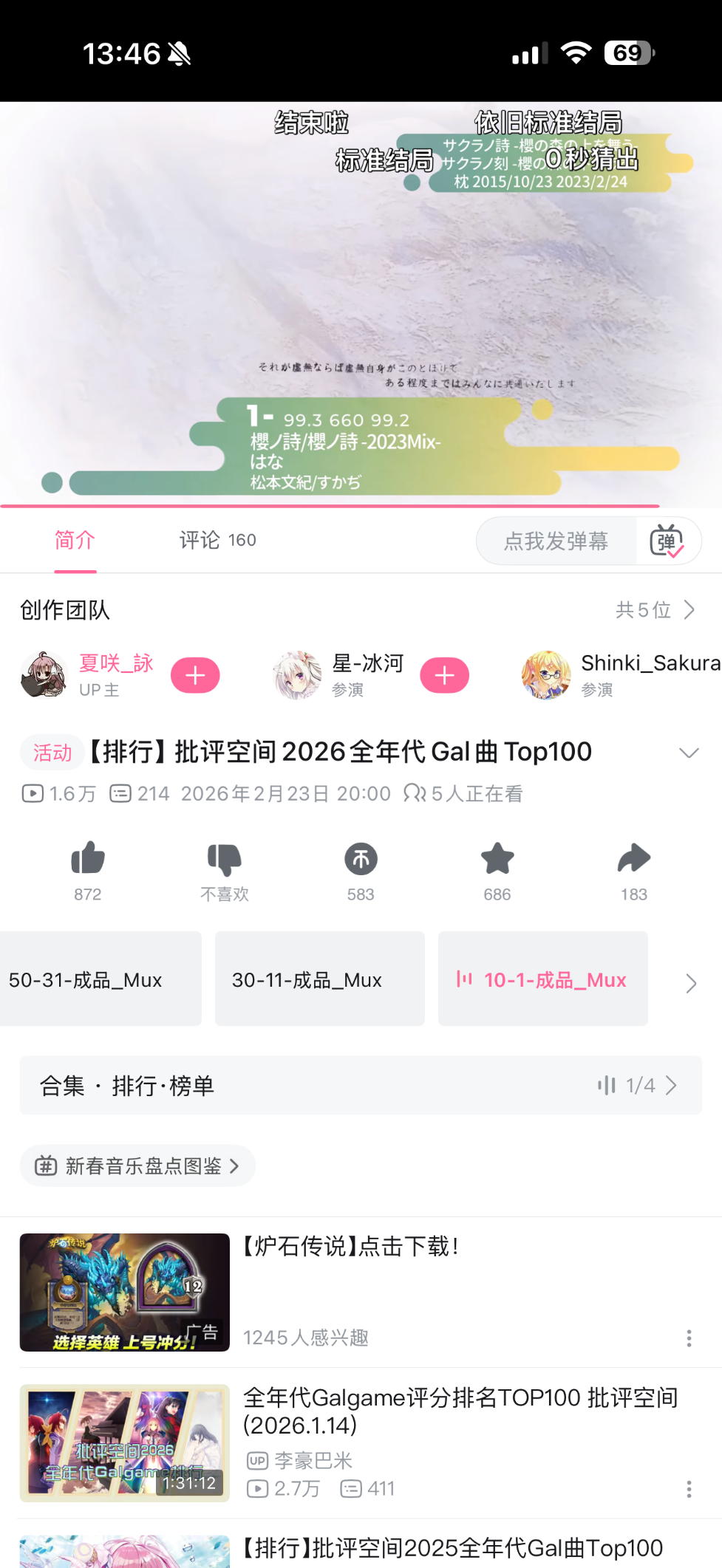Follow performer 星-冰河

(x=444, y=675)
